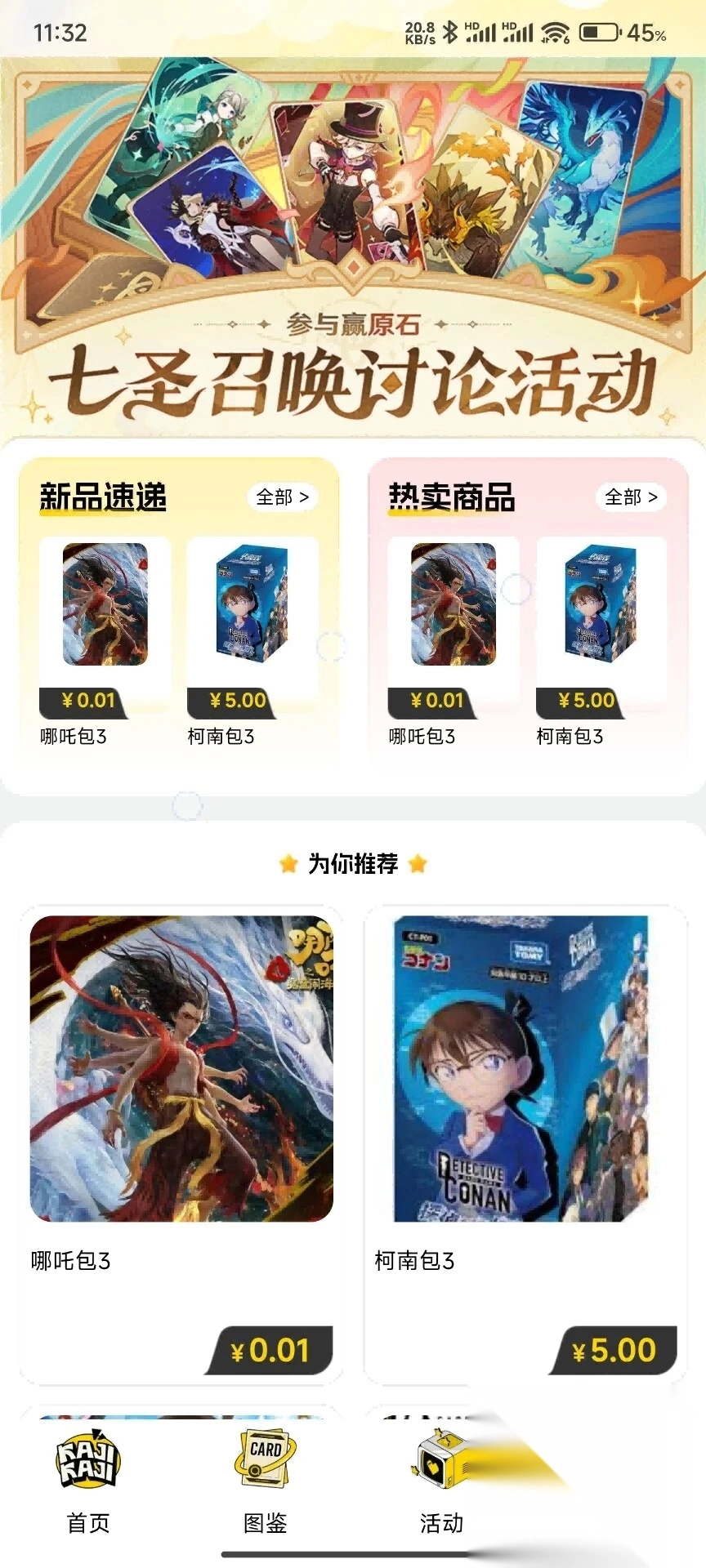Viewport: 706px width, 1568px height.
Task: Switch to the 图鉴 tab
Action: coord(266,1480)
